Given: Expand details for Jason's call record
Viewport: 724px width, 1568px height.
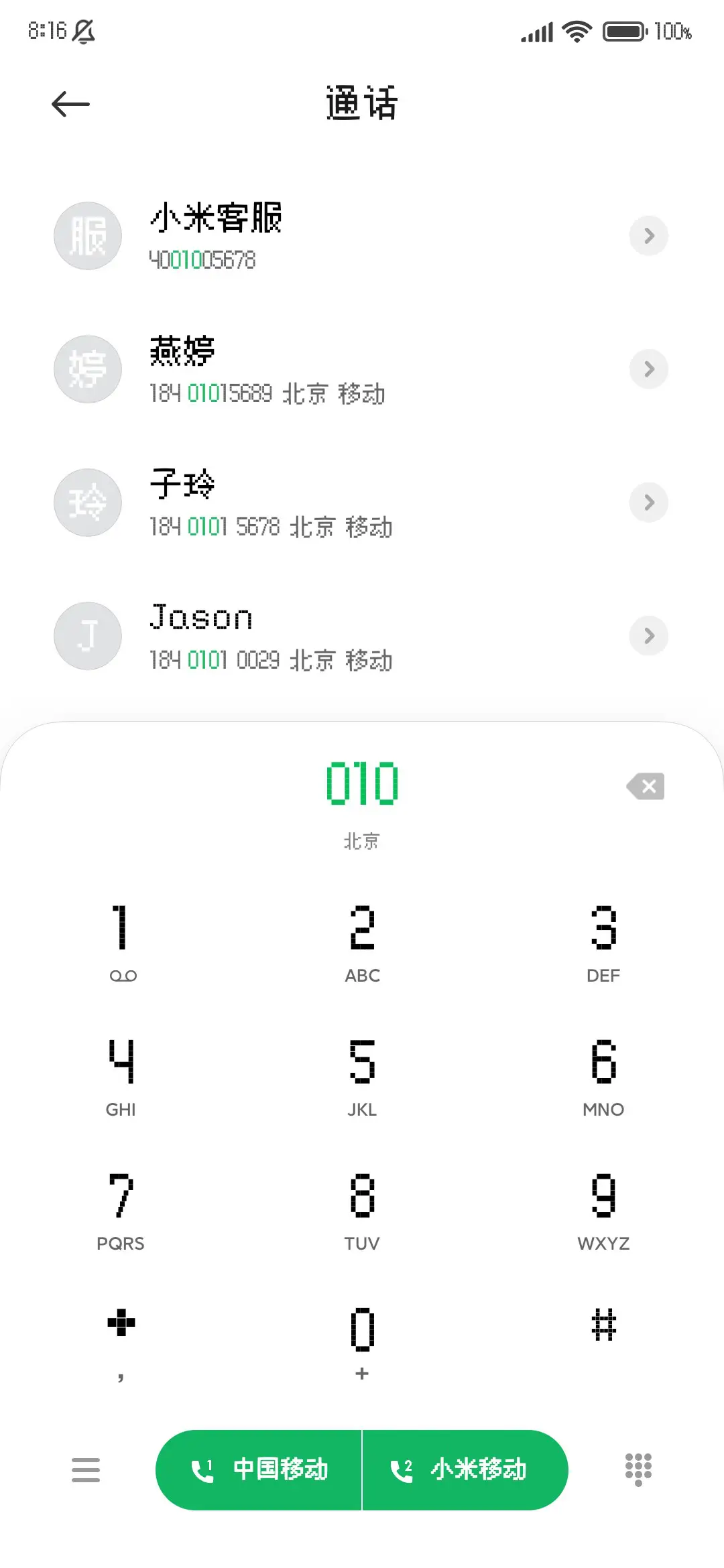Looking at the screenshot, I should click(x=648, y=635).
